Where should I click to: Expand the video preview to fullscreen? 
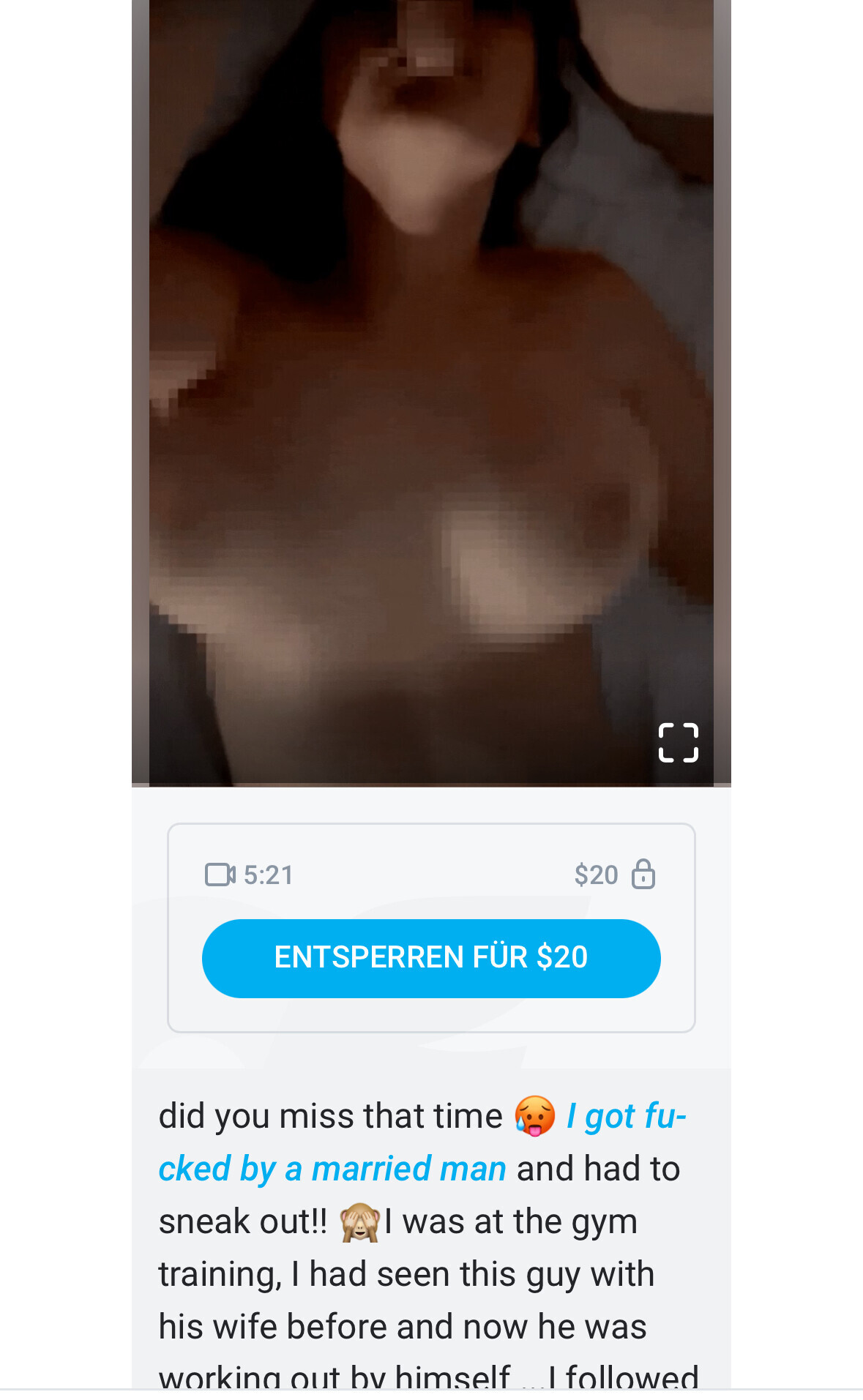(x=678, y=743)
